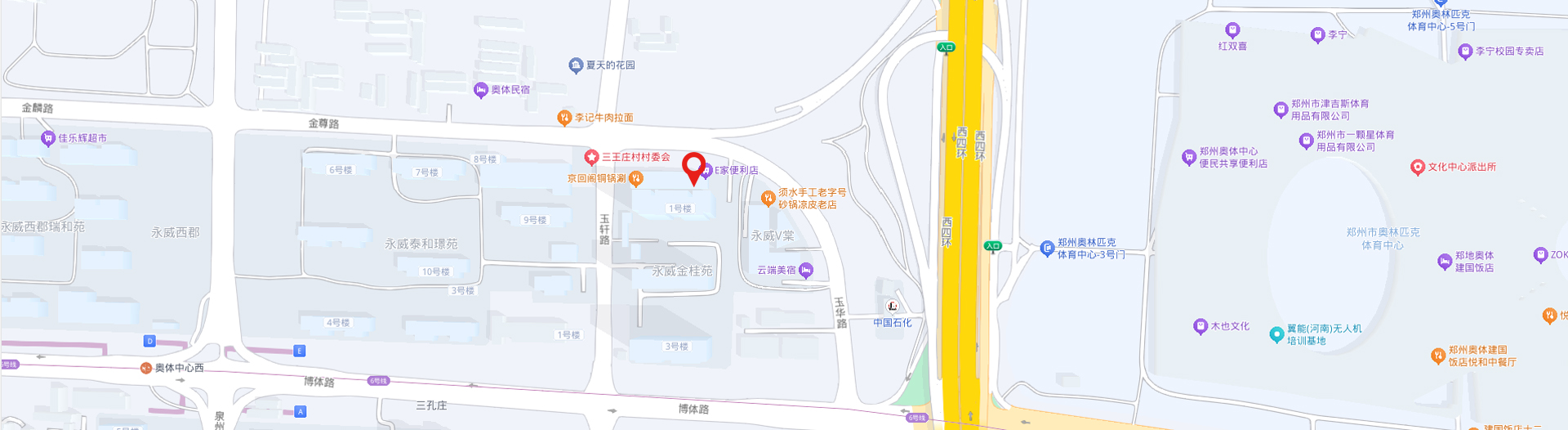Select the 夏天的花园 place marker
Image resolution: width=1568 pixels, height=430 pixels.
tap(576, 65)
